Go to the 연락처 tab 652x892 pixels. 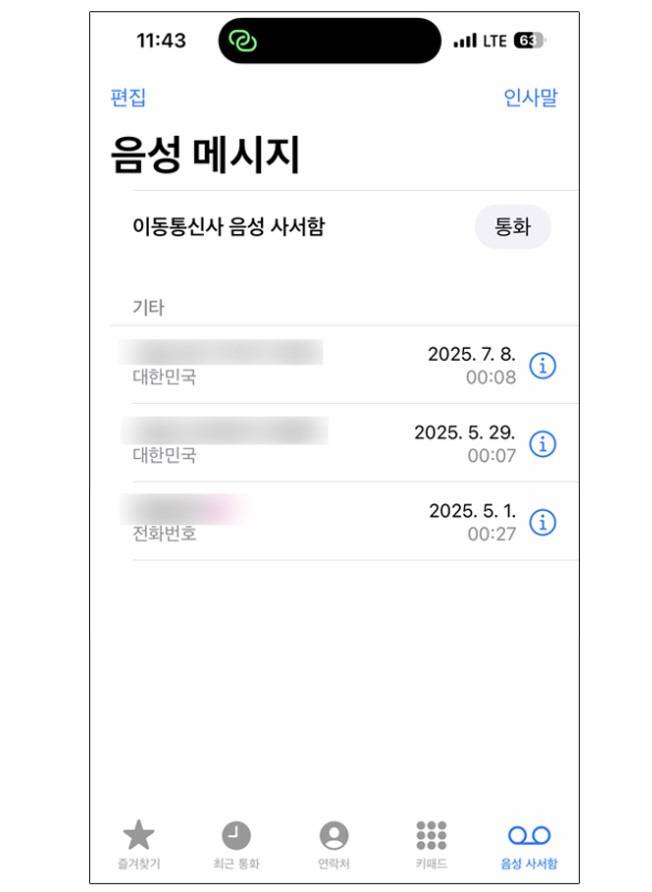(333, 845)
